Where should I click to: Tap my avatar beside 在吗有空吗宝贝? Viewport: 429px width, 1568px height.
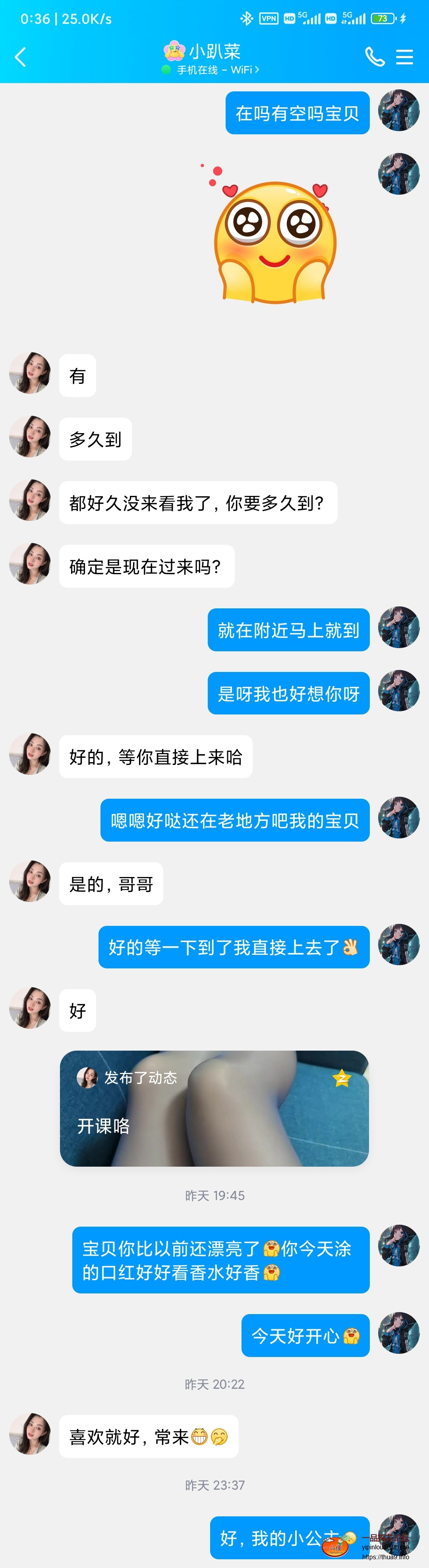398,111
